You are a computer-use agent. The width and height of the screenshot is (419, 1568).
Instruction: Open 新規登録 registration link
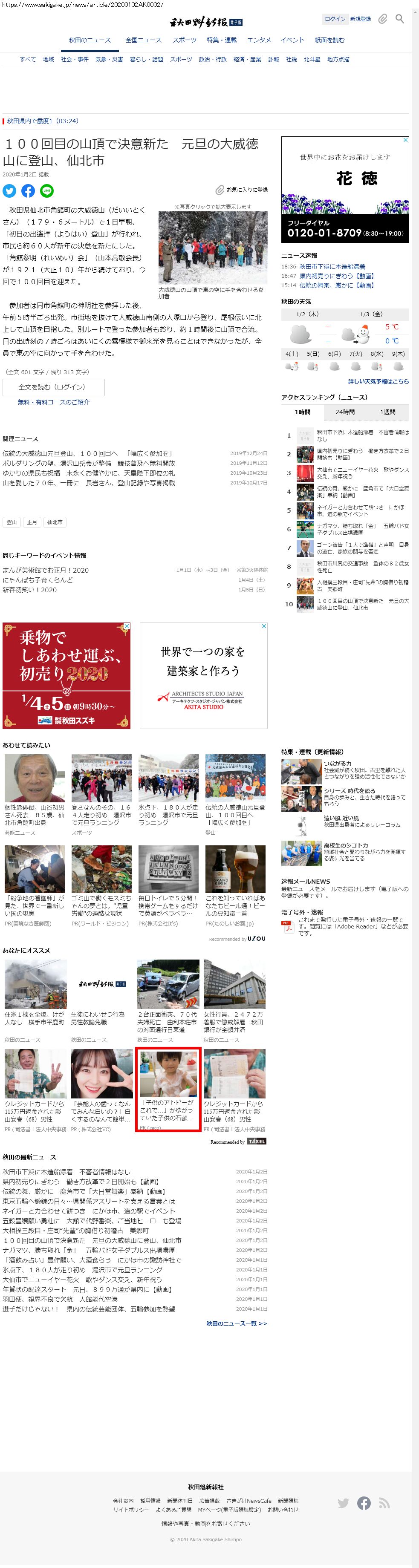pyautogui.click(x=360, y=19)
